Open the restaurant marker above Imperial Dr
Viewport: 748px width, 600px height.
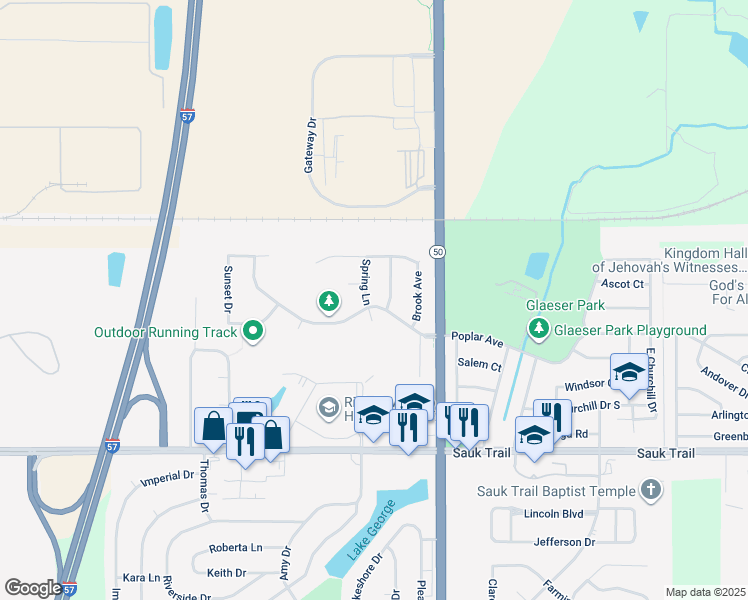coord(245,445)
